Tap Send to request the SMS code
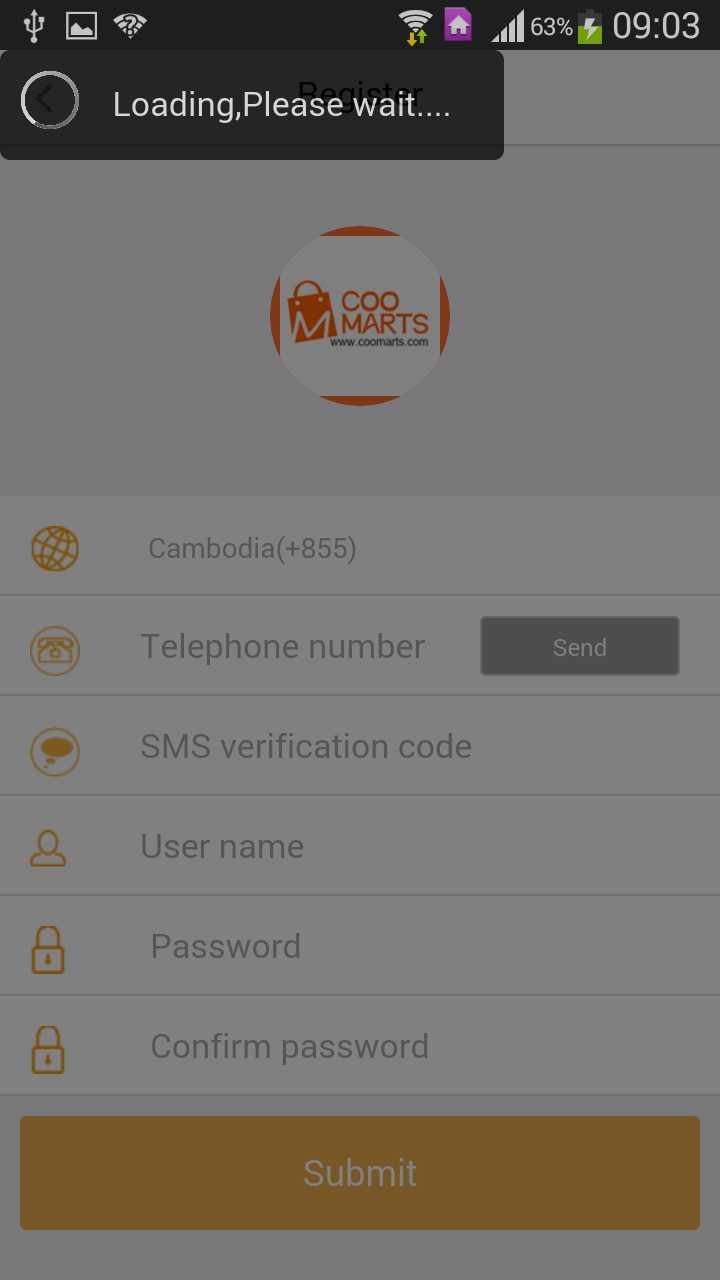Screen dimensions: 720x1280 point(579,647)
